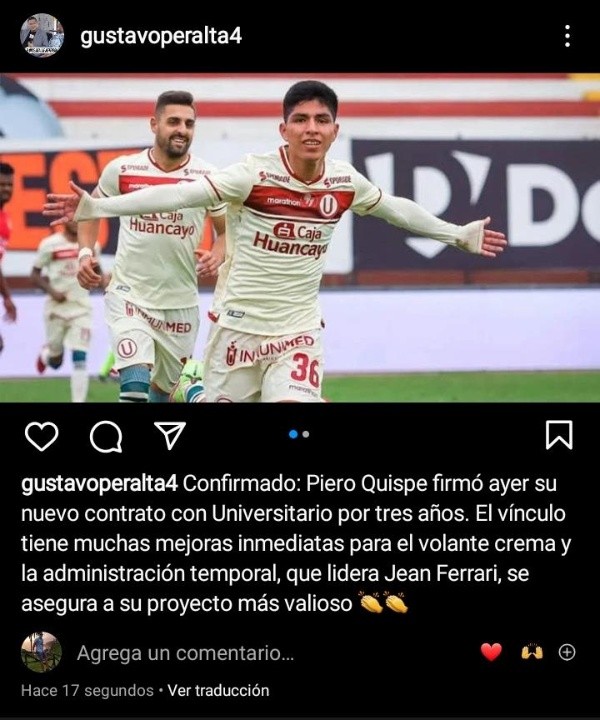The width and height of the screenshot is (600, 720).
Task: Tap the carousel page indicator dots
Action: (299, 434)
